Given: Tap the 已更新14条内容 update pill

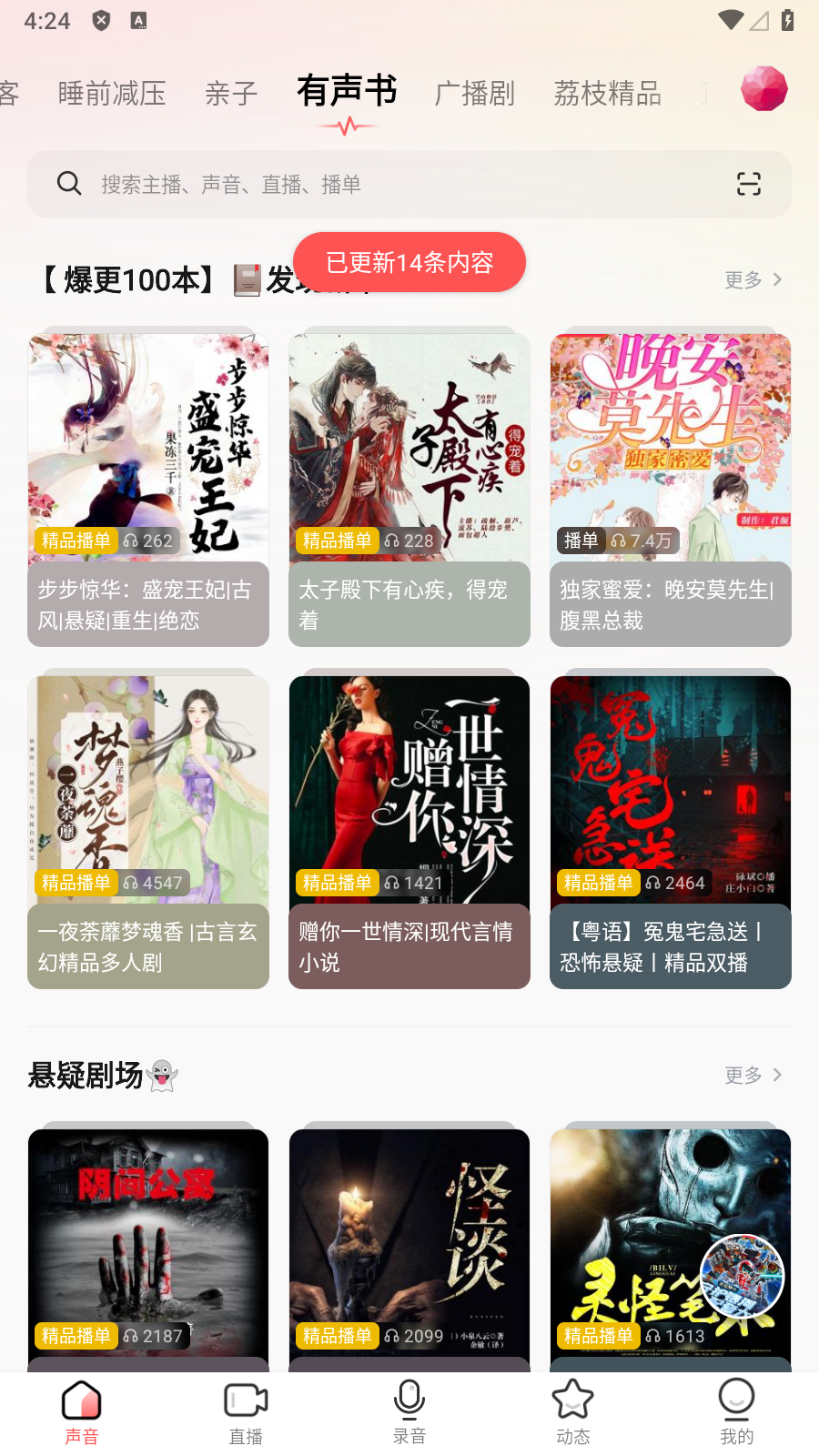Looking at the screenshot, I should click(x=409, y=262).
